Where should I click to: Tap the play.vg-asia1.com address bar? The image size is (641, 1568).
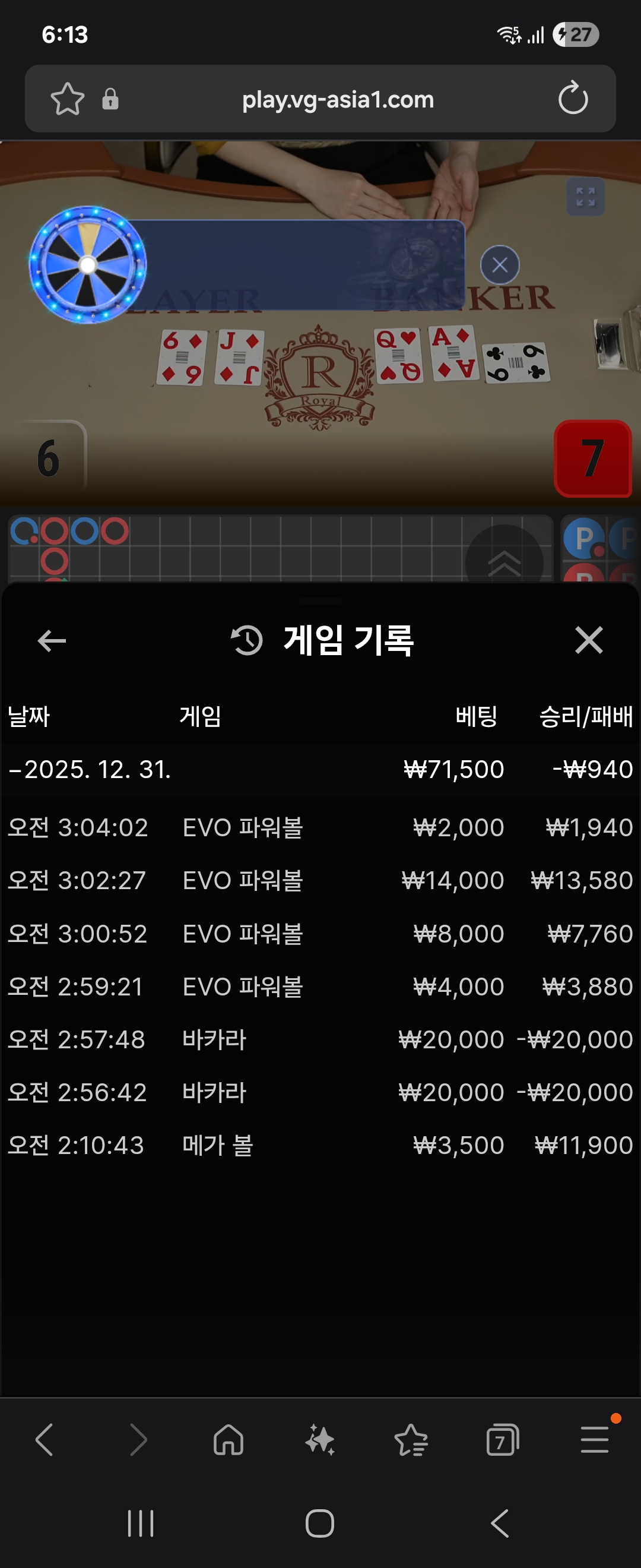click(x=338, y=99)
